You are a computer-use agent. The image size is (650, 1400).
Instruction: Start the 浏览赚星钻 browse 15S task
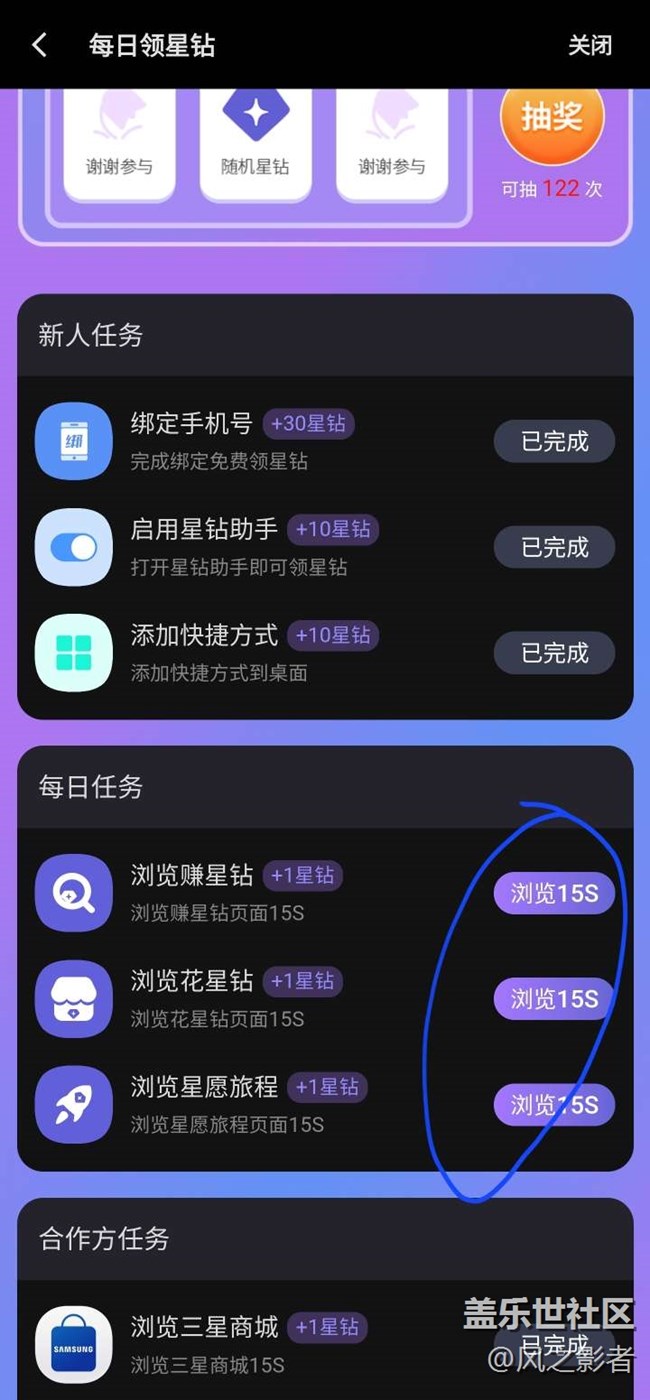554,893
